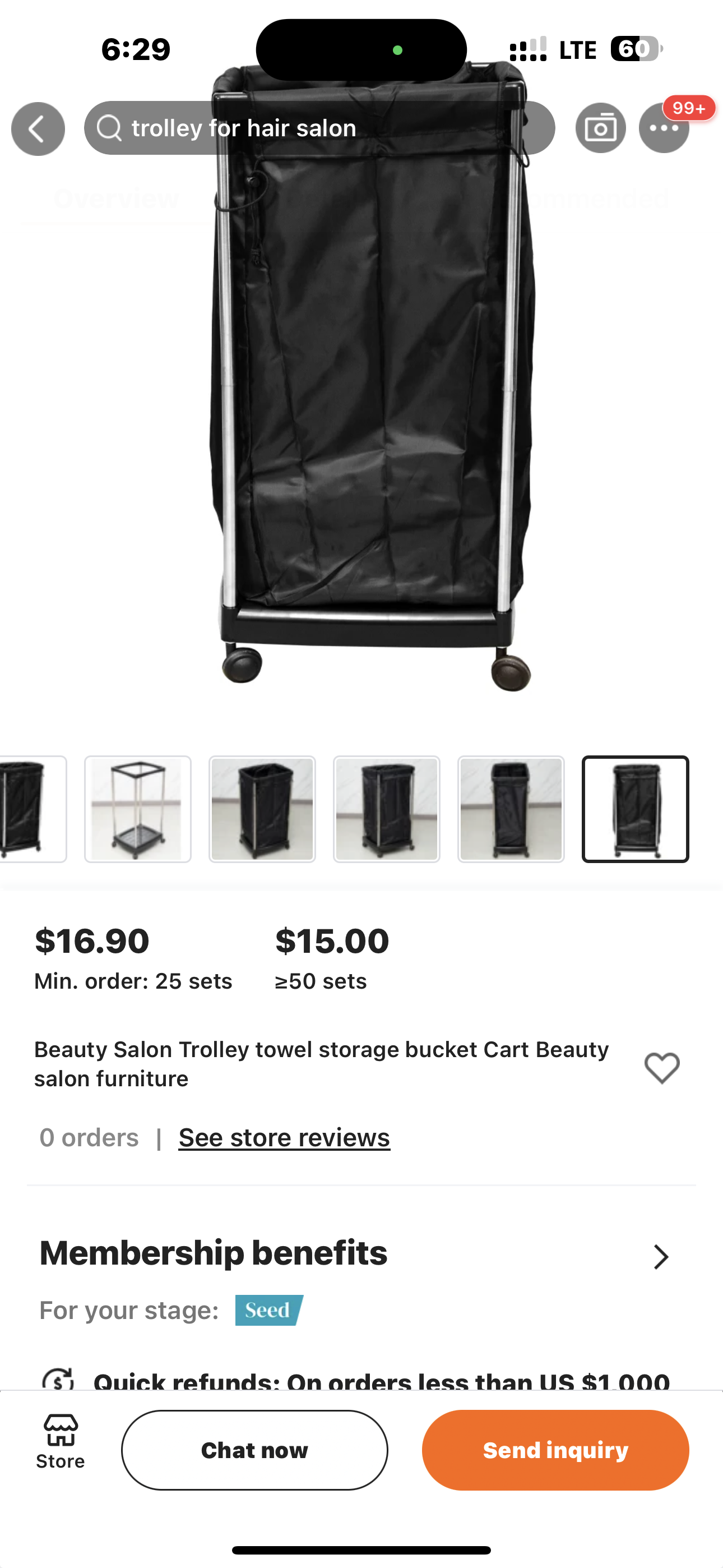Expand Membership benefits section
This screenshot has height=1568, width=723.
coord(660,1256)
